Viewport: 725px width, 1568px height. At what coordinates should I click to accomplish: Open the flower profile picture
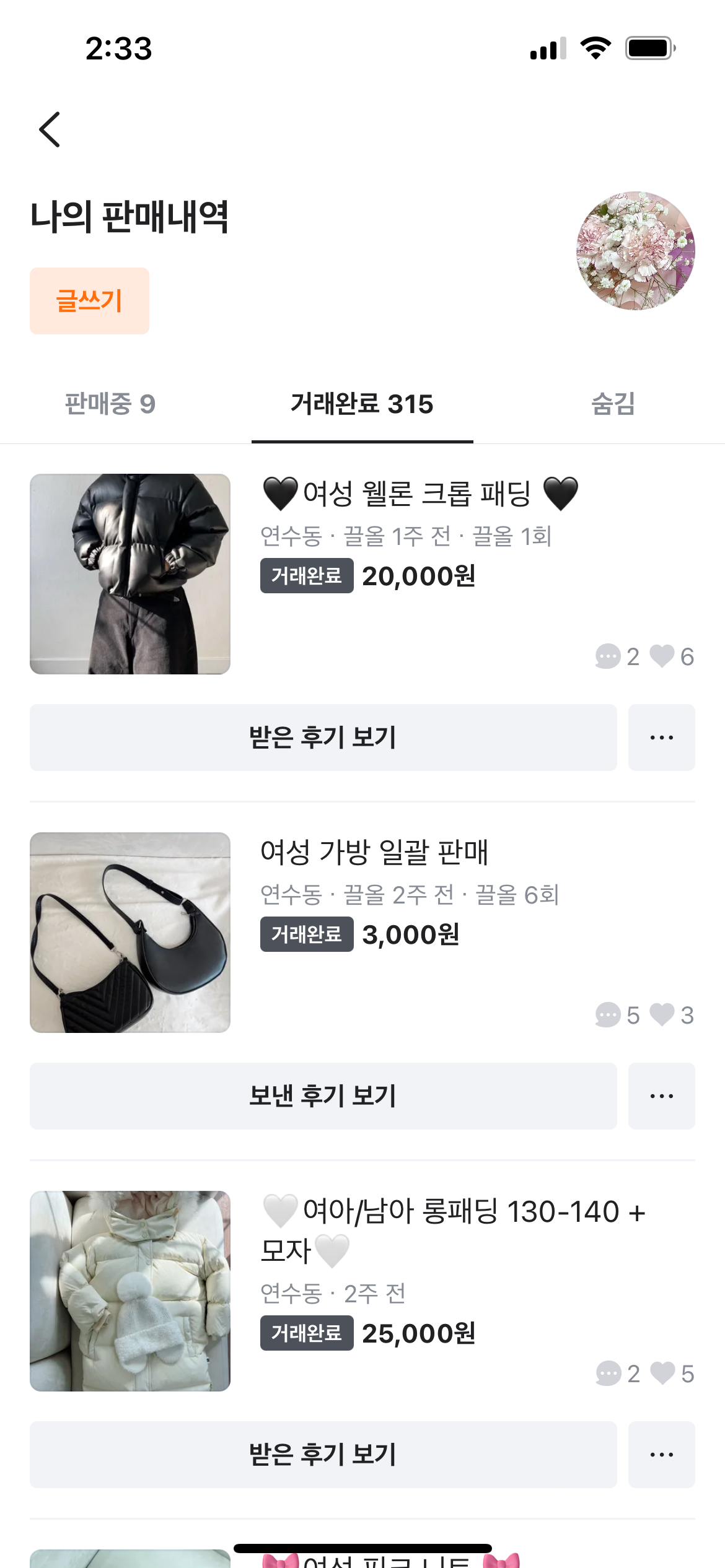[x=635, y=251]
